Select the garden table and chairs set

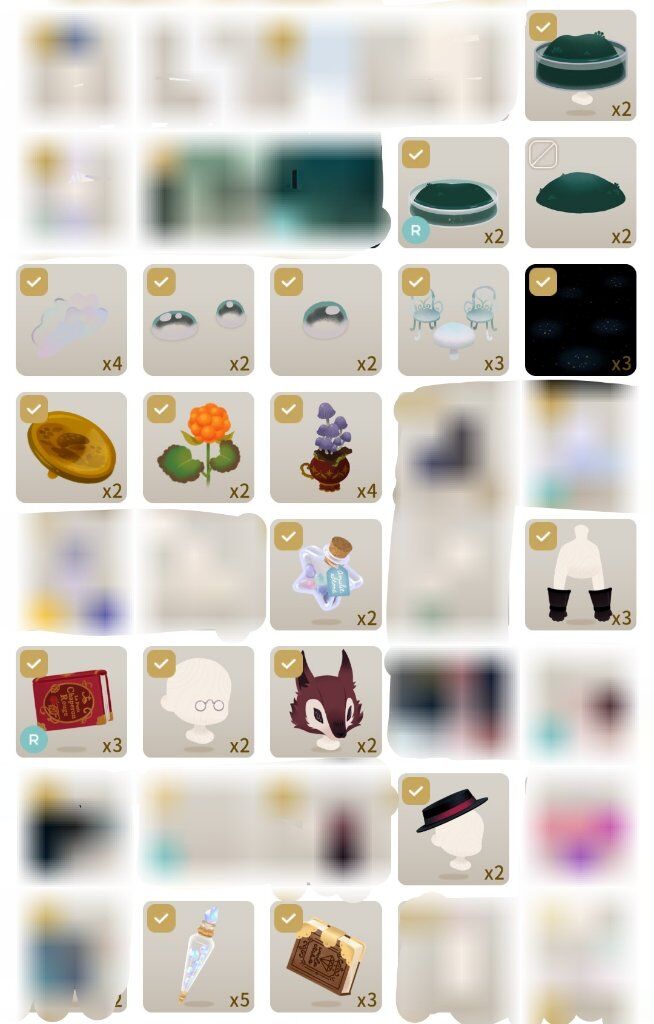pos(453,319)
